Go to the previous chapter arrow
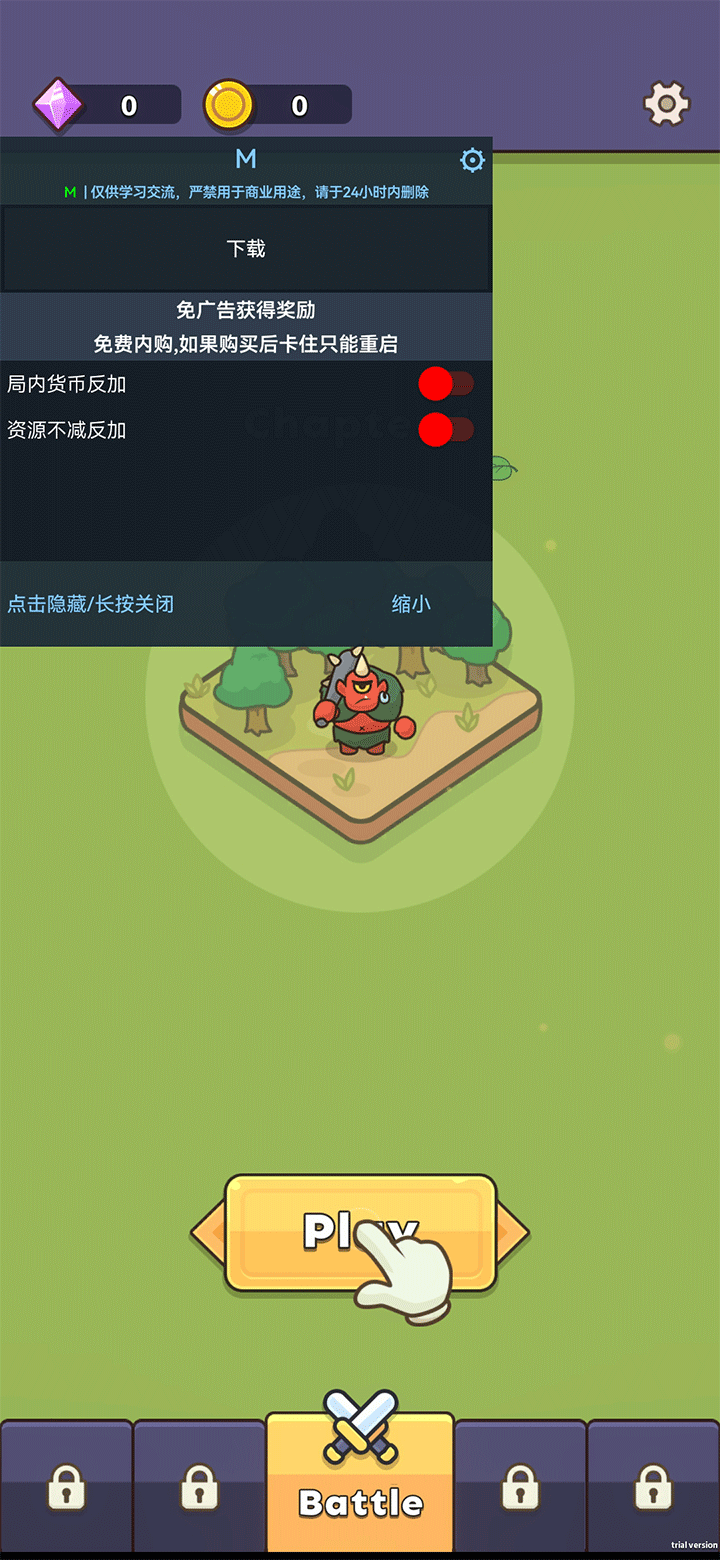Screen dimensions: 720x1560 click(208, 1232)
